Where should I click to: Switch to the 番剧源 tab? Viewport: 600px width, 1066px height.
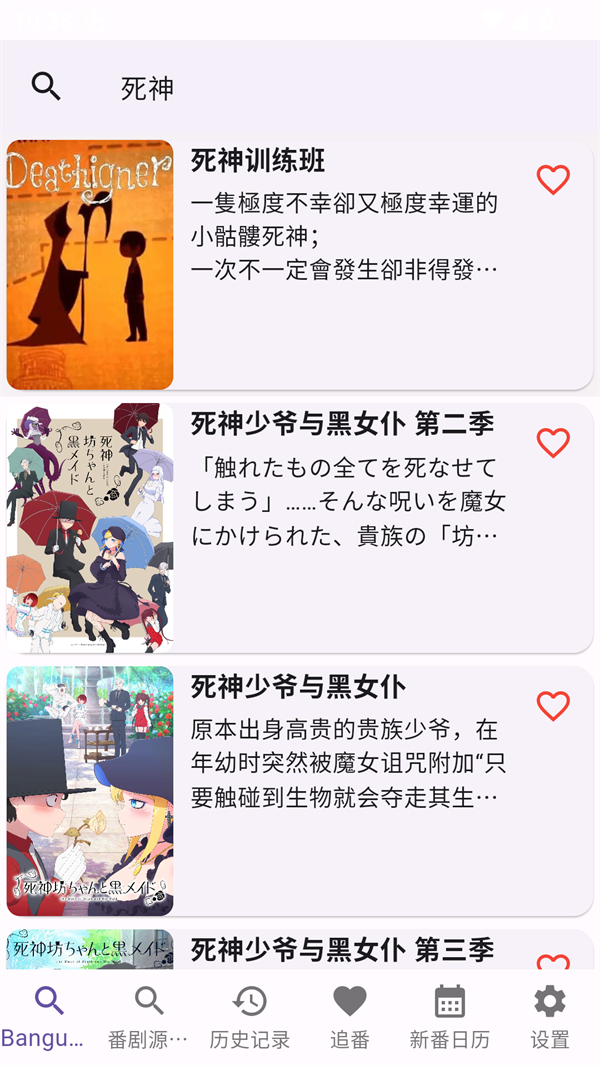tap(149, 1017)
